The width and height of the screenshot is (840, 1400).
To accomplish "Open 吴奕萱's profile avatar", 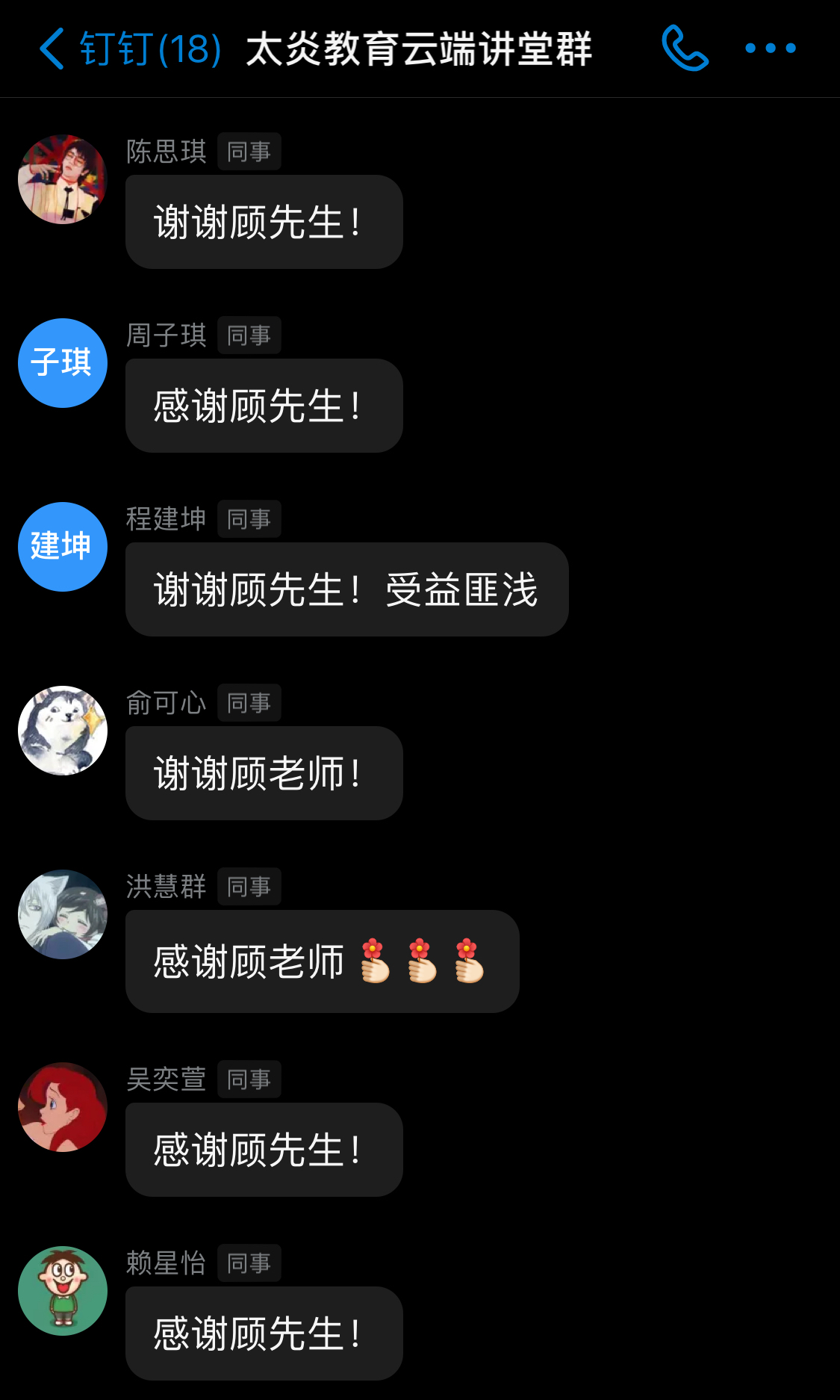I will click(63, 1107).
